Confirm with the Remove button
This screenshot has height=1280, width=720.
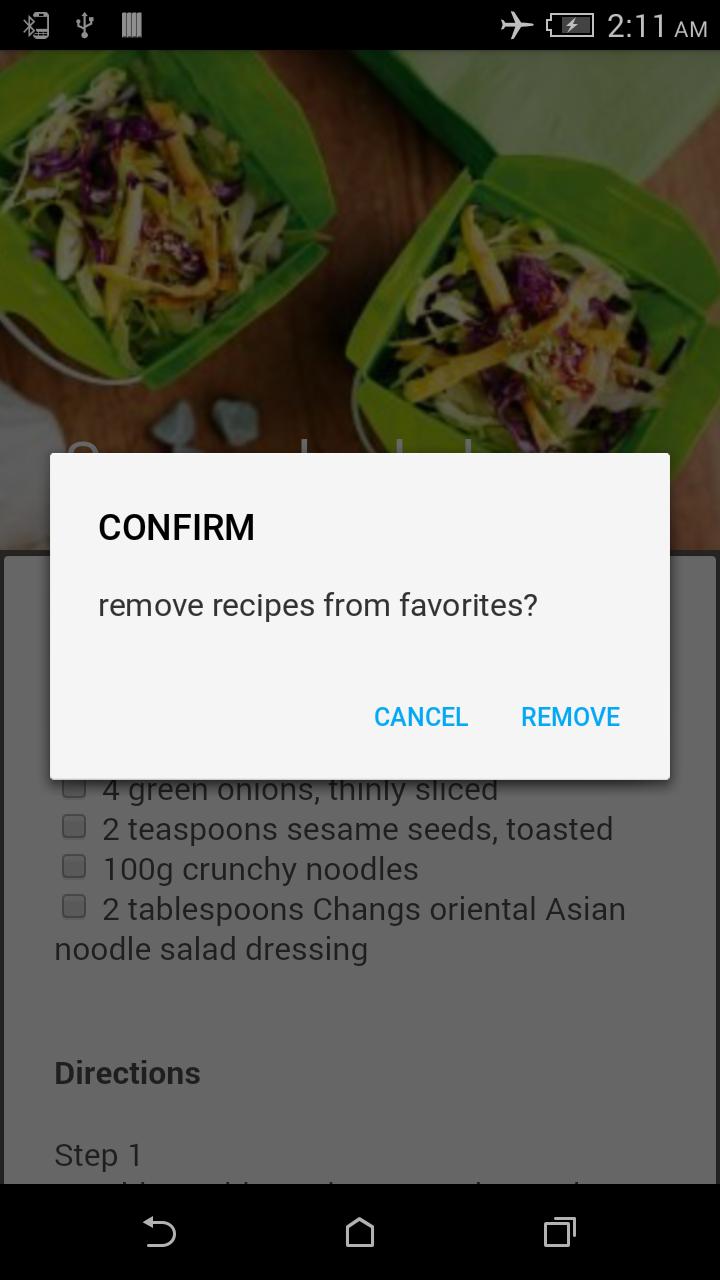(570, 717)
